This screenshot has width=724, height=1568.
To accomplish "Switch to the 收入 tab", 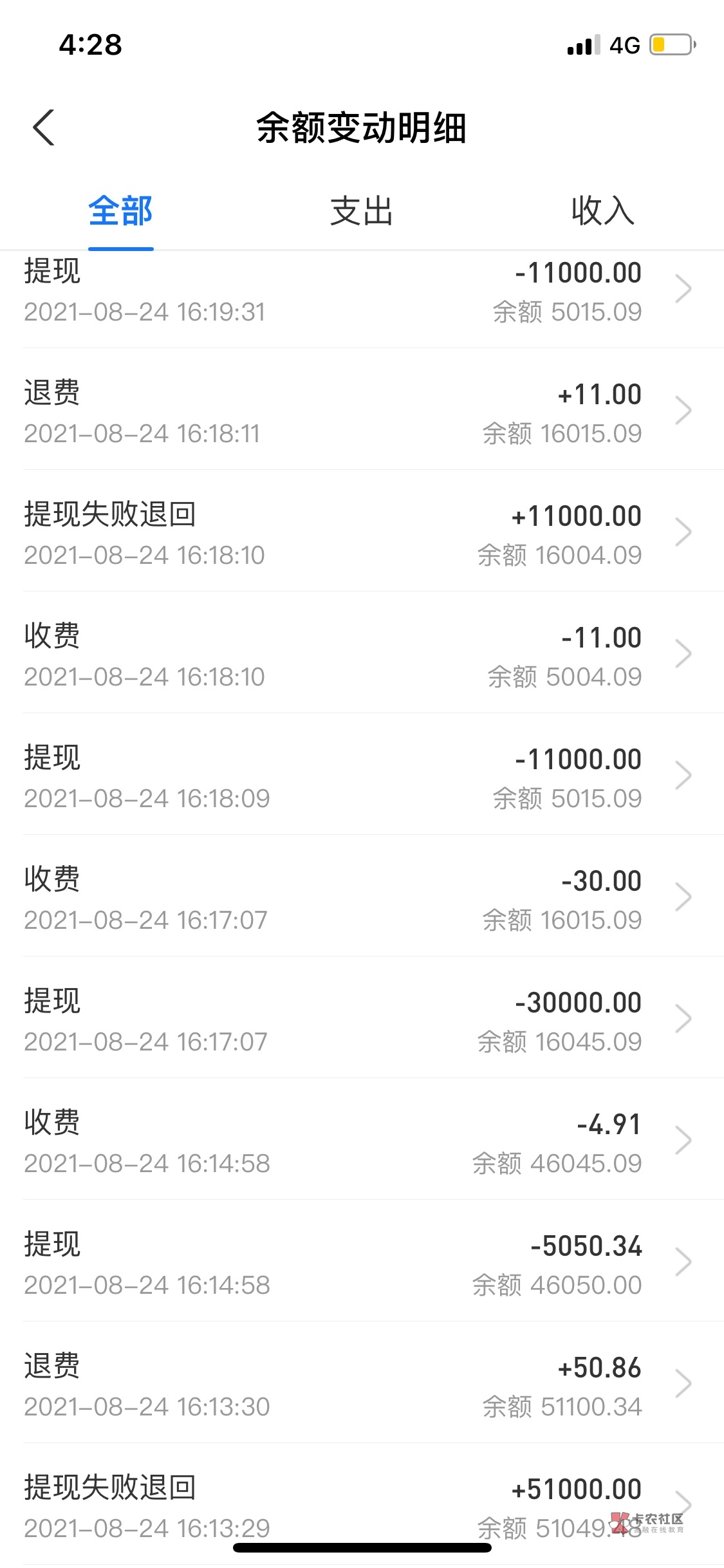I will pyautogui.click(x=603, y=211).
